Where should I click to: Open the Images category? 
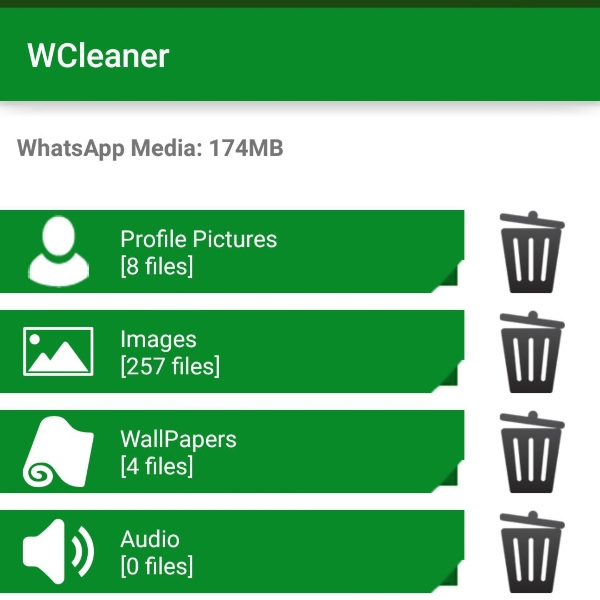pos(232,351)
